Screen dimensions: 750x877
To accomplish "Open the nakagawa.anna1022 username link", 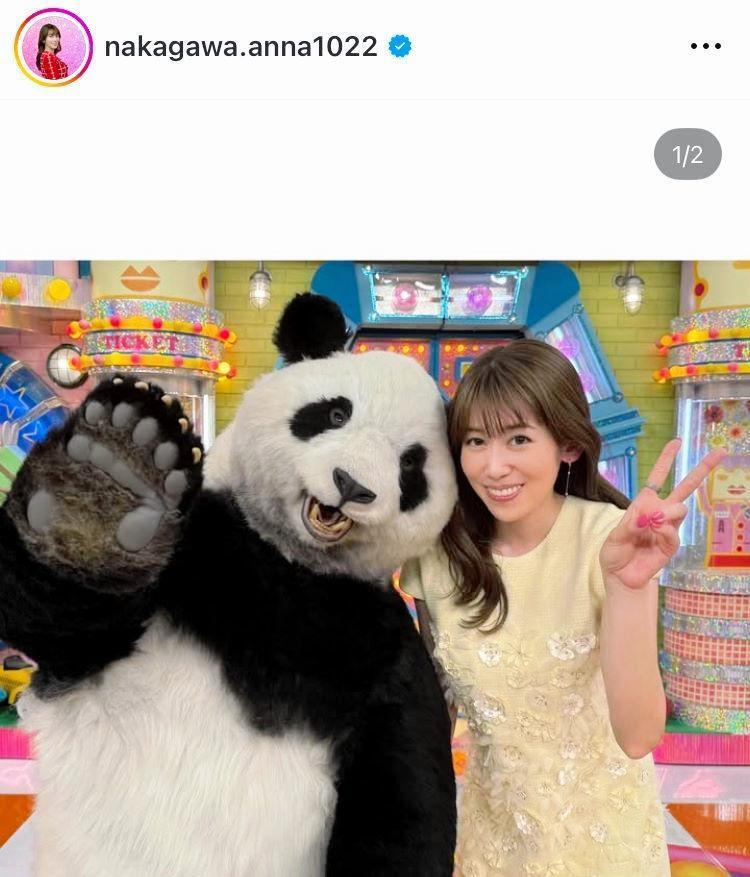I will [x=240, y=47].
